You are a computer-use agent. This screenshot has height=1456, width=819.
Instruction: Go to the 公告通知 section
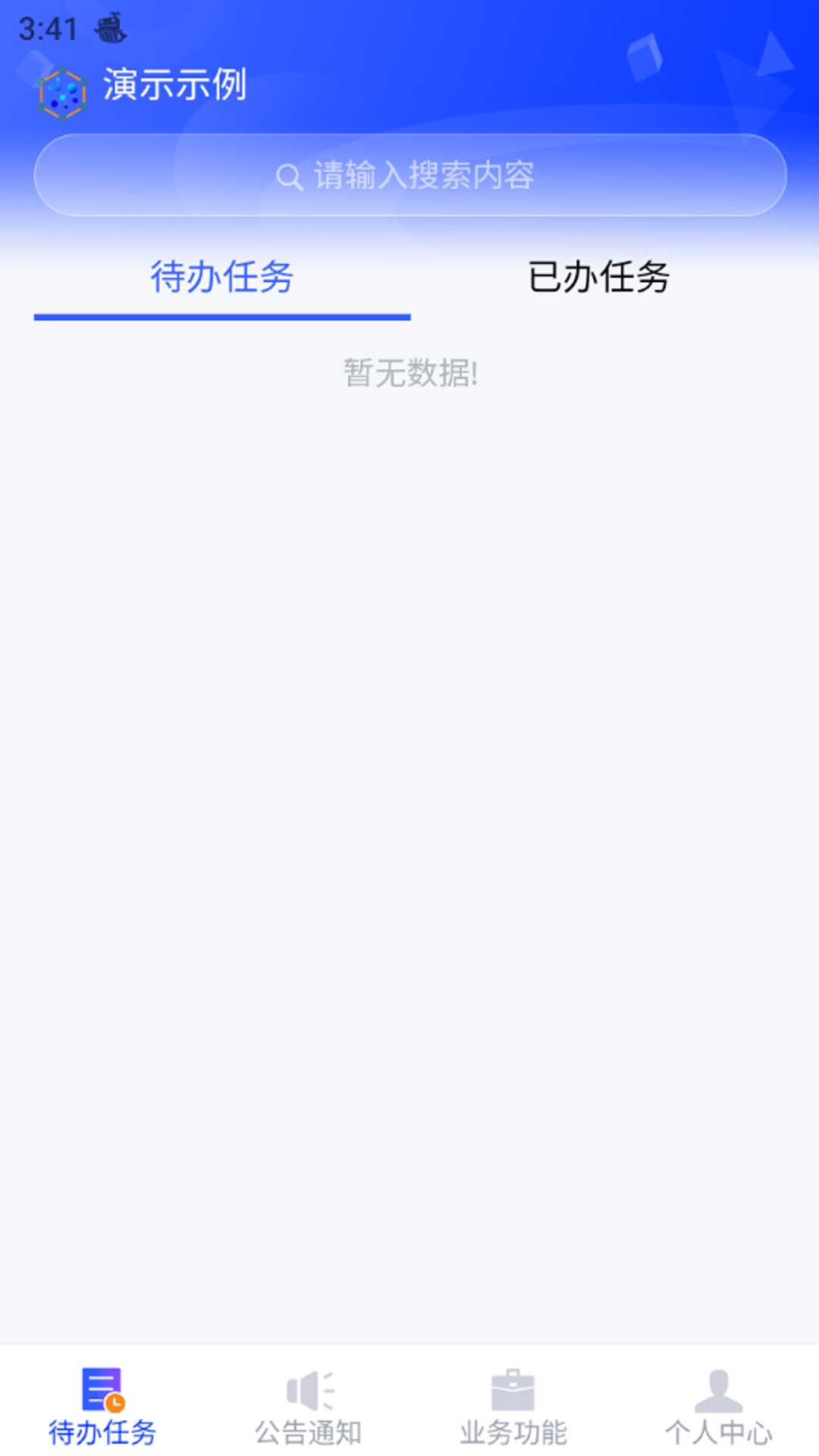(308, 1405)
